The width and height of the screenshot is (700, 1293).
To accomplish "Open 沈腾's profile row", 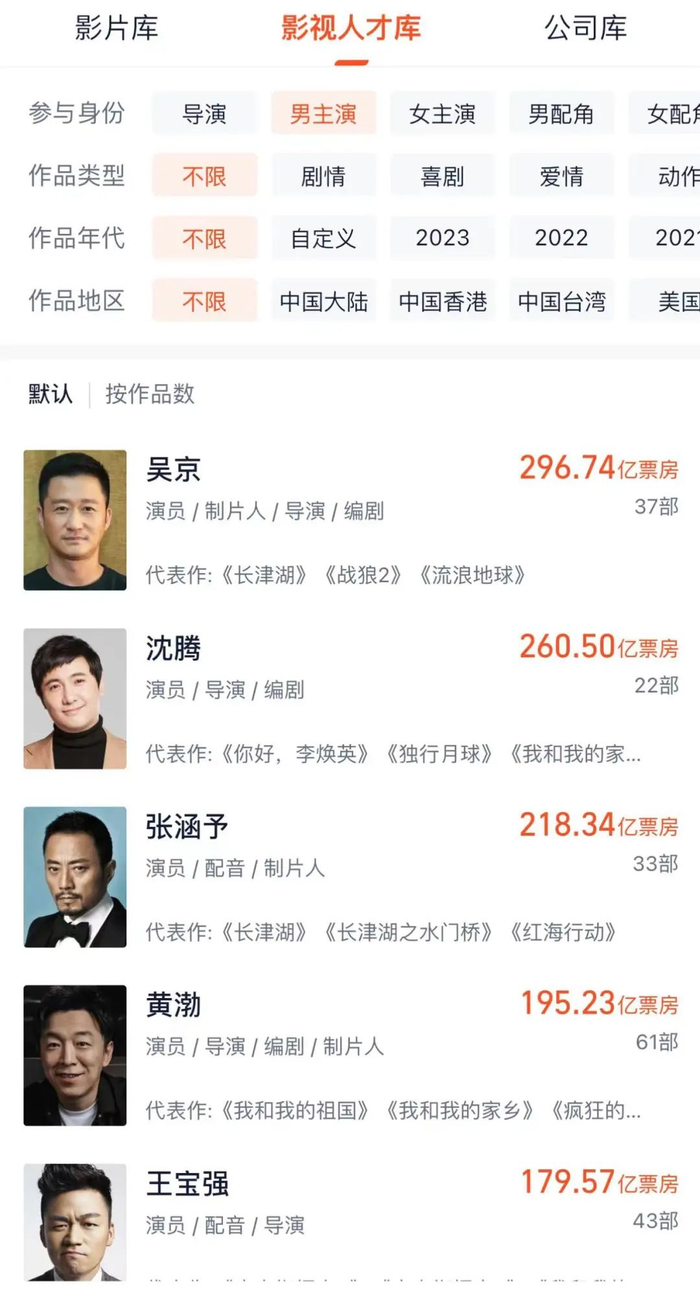I will click(x=350, y=698).
